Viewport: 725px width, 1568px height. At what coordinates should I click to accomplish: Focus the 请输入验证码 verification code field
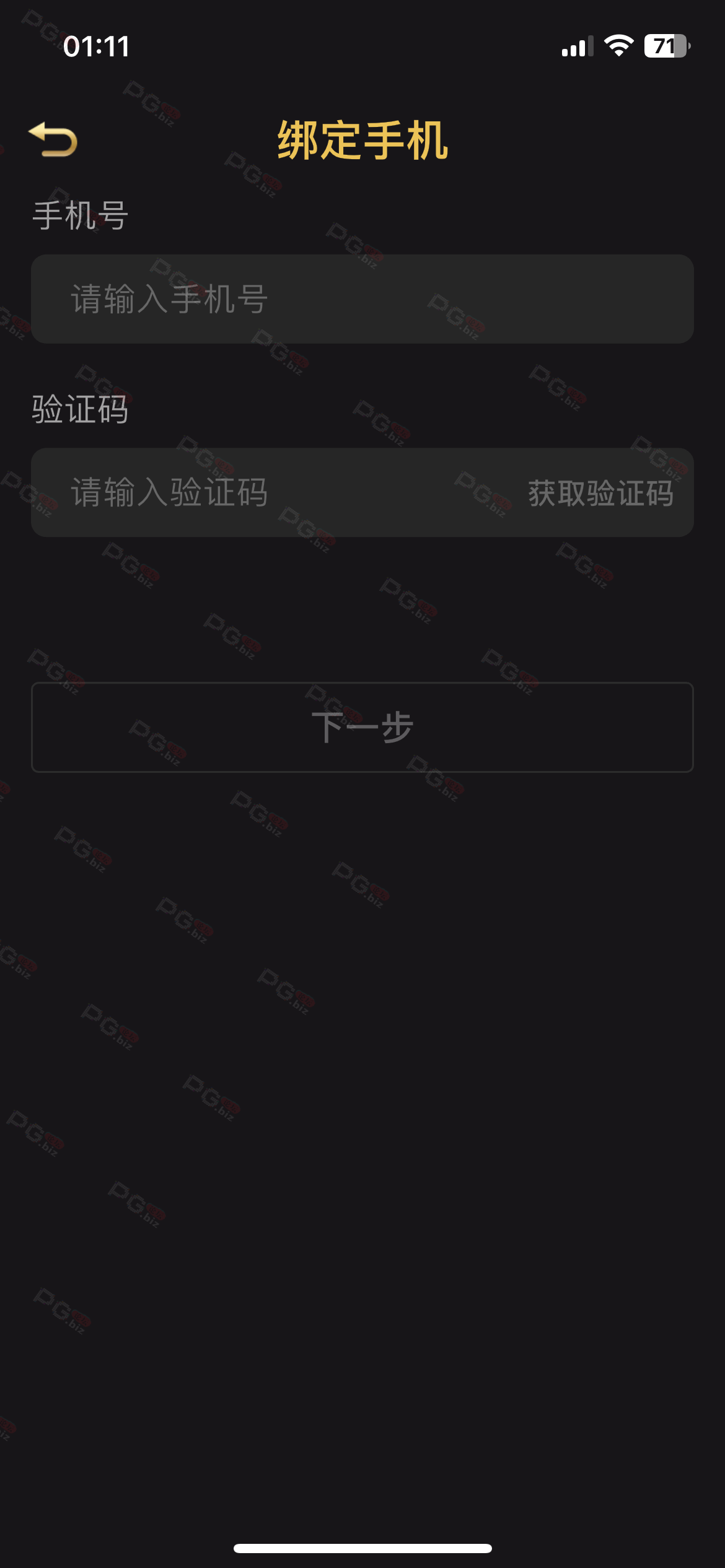(260, 493)
